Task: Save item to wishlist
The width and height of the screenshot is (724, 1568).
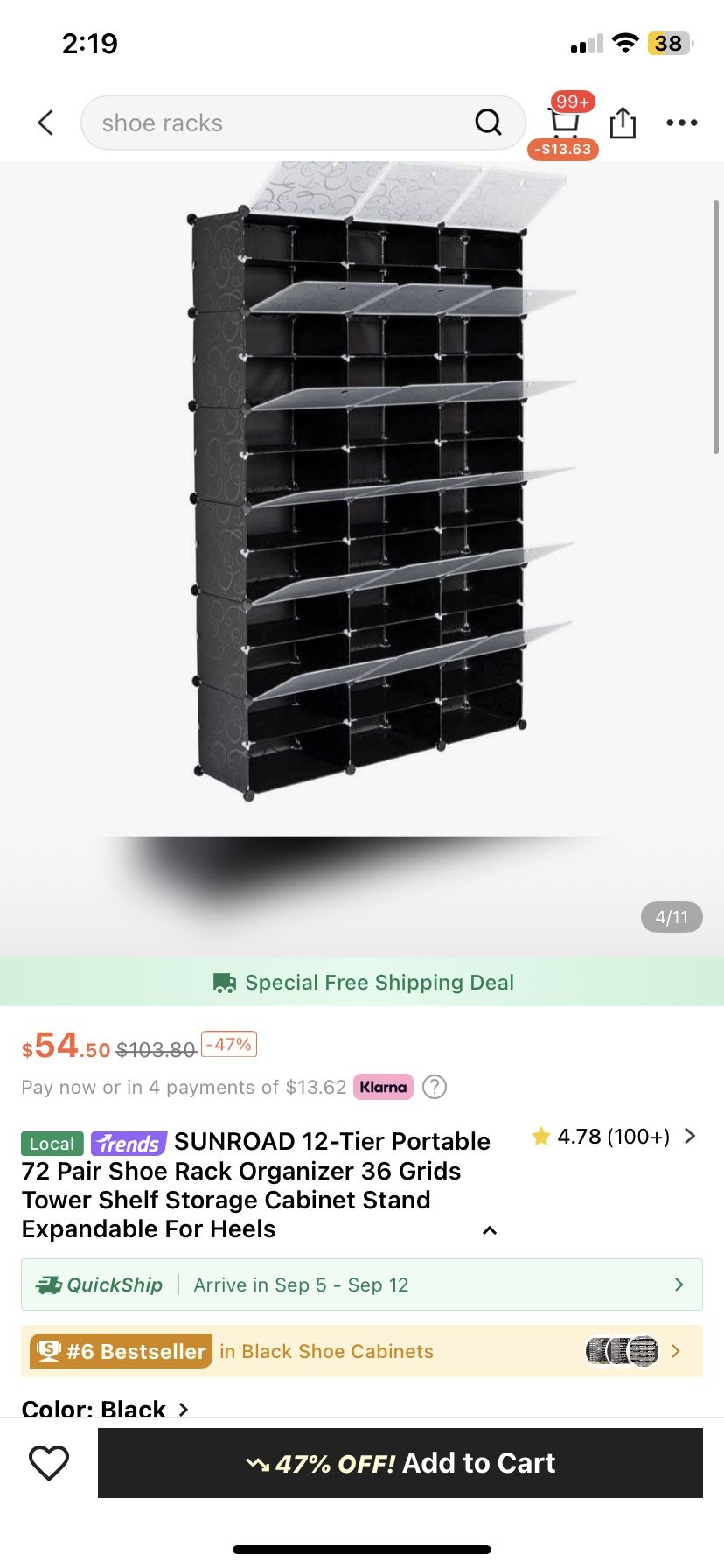Action: pyautogui.click(x=49, y=1463)
